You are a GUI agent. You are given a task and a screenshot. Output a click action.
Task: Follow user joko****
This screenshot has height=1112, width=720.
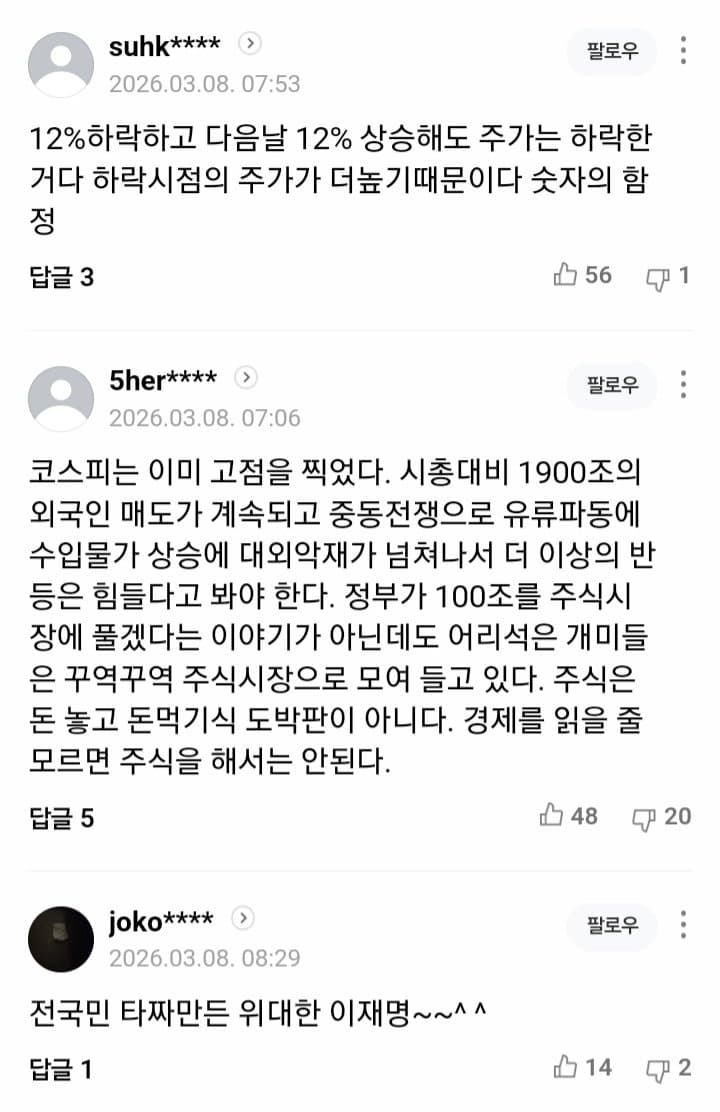[612, 925]
